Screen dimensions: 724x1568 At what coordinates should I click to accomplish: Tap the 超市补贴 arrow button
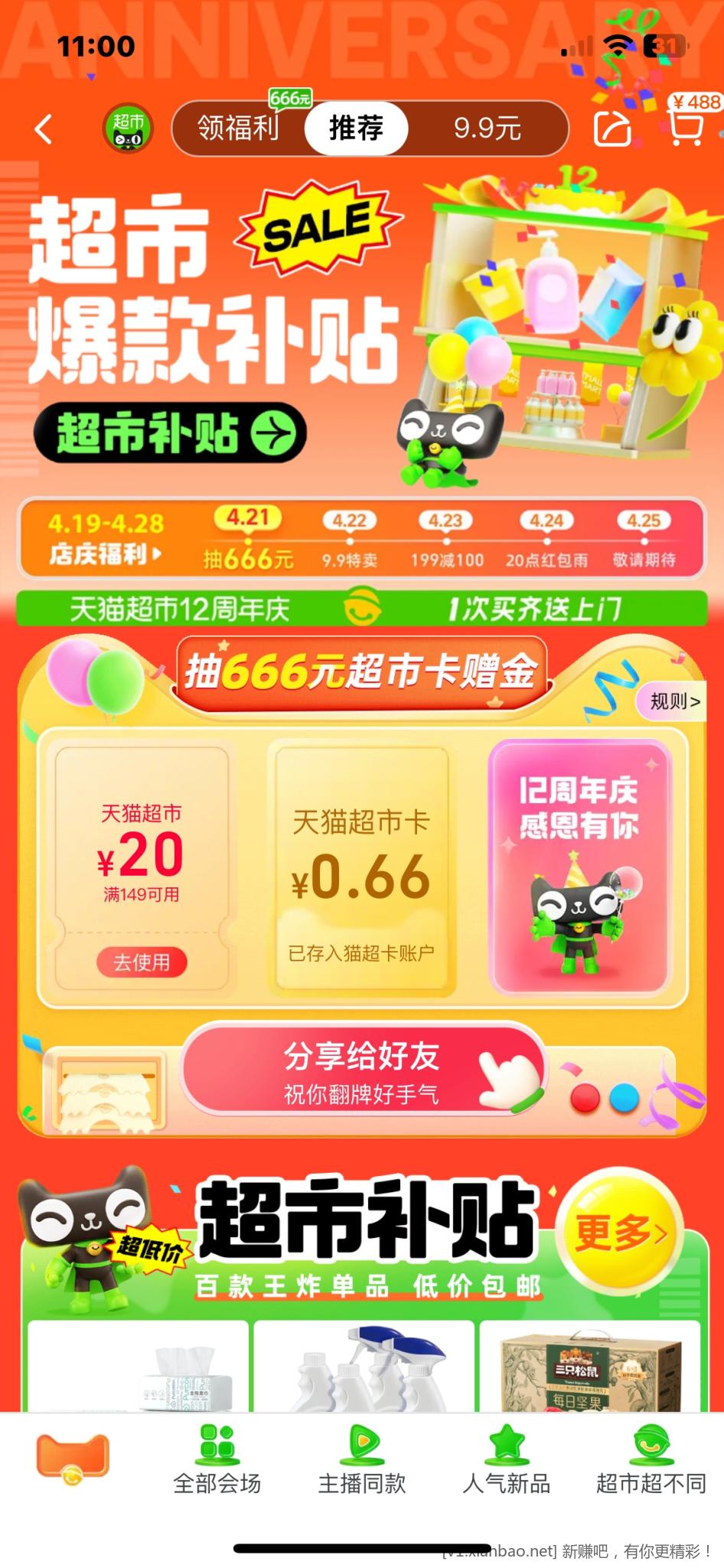(x=170, y=433)
